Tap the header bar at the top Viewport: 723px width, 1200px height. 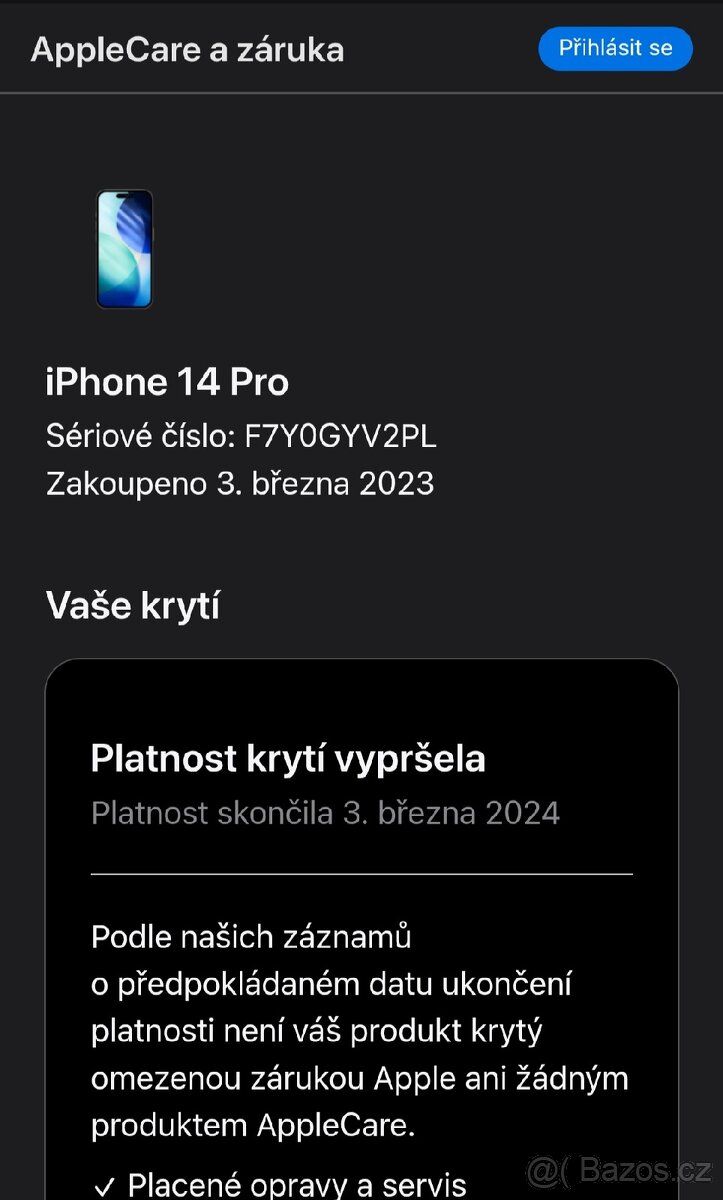tap(361, 48)
